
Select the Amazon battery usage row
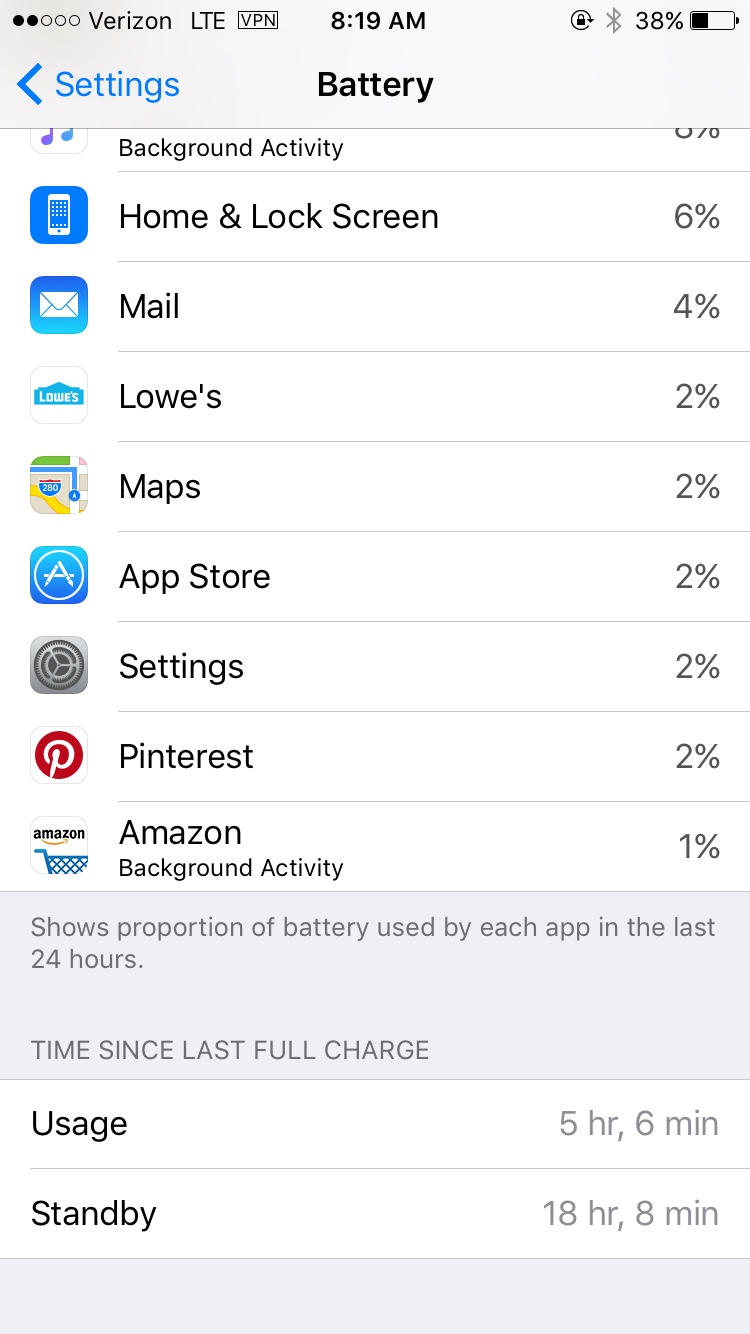tap(375, 846)
